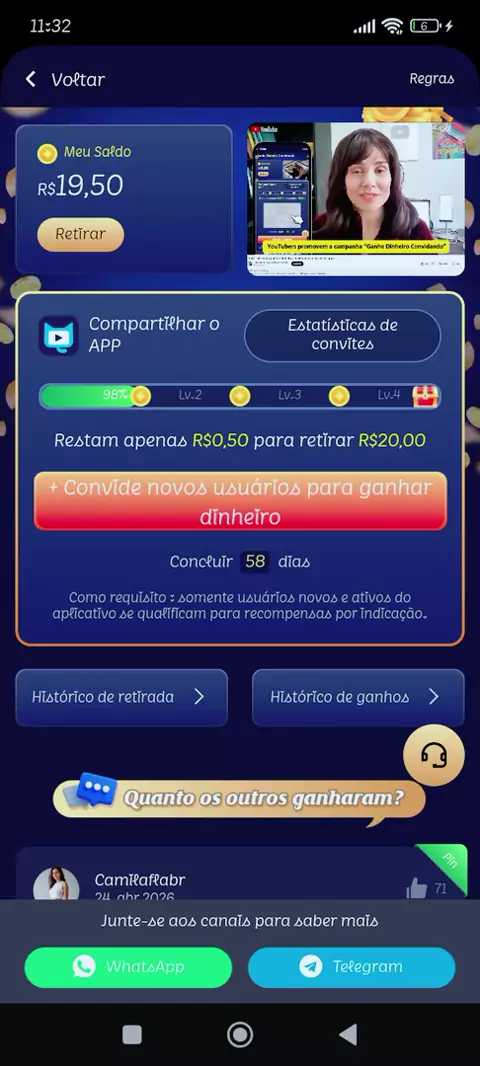The image size is (480, 1066).
Task: Open Histórico de retirada
Action: point(122,698)
